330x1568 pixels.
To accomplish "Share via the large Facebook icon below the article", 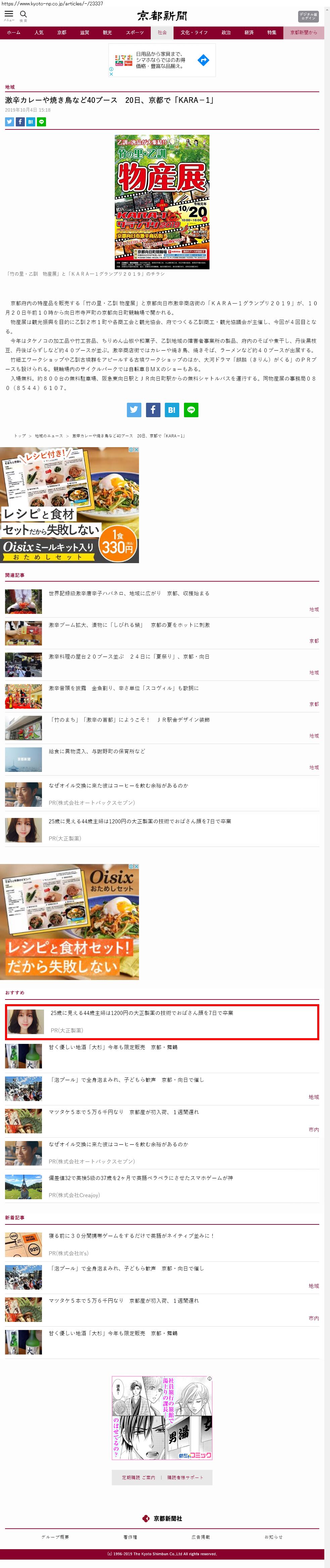I will tap(153, 410).
